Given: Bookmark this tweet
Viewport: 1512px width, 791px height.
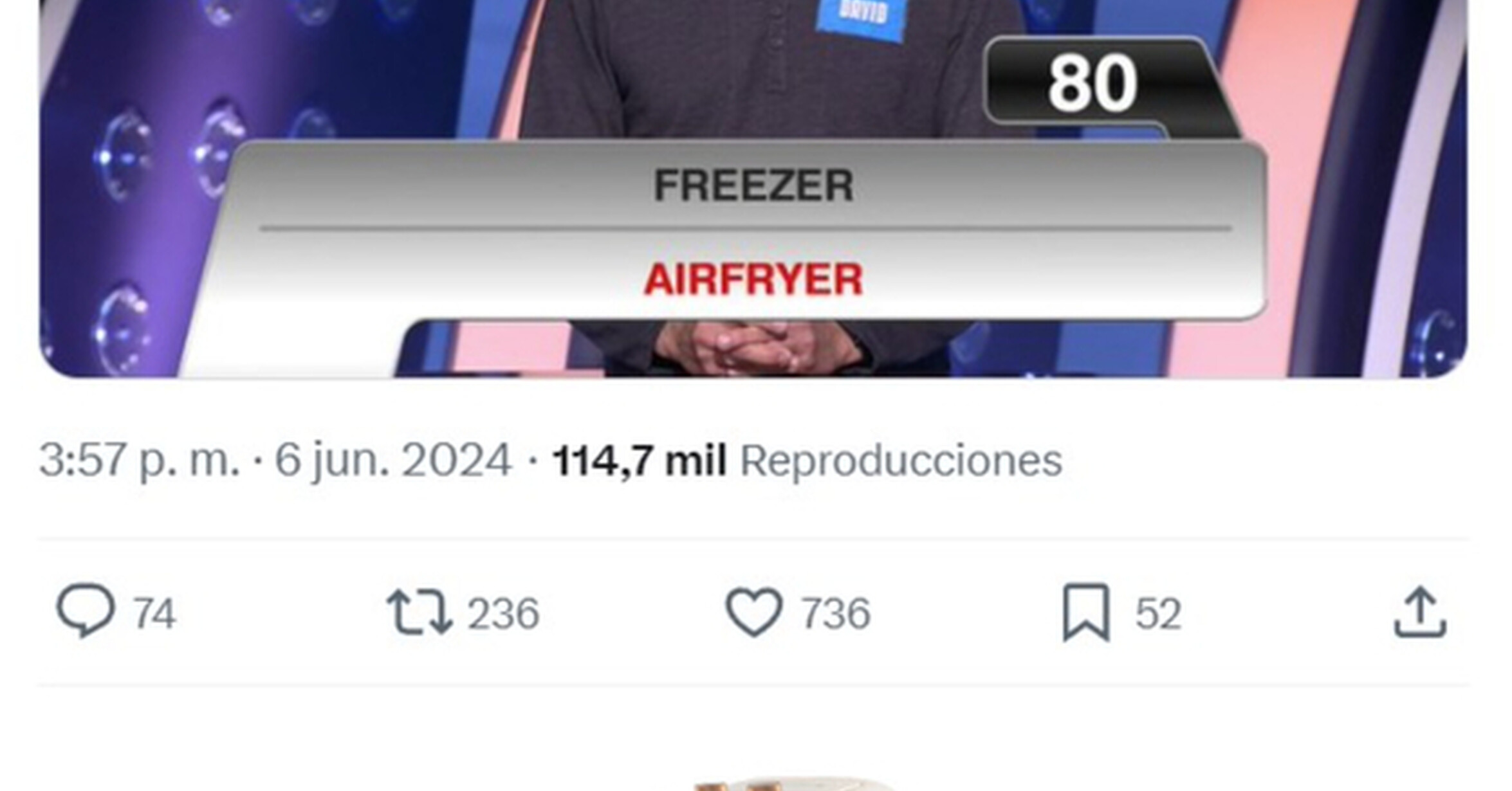Looking at the screenshot, I should 1085,612.
